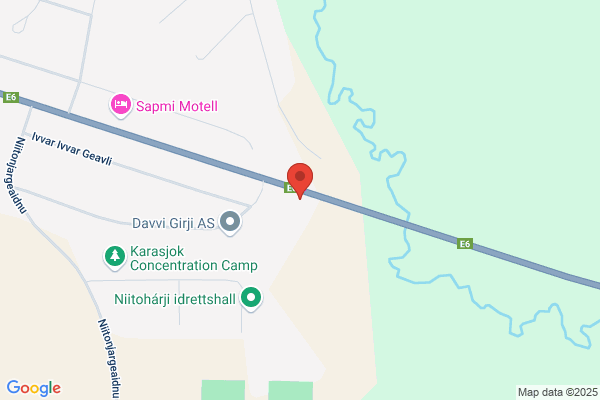Open the Sapmi Motell place marker

(121, 104)
